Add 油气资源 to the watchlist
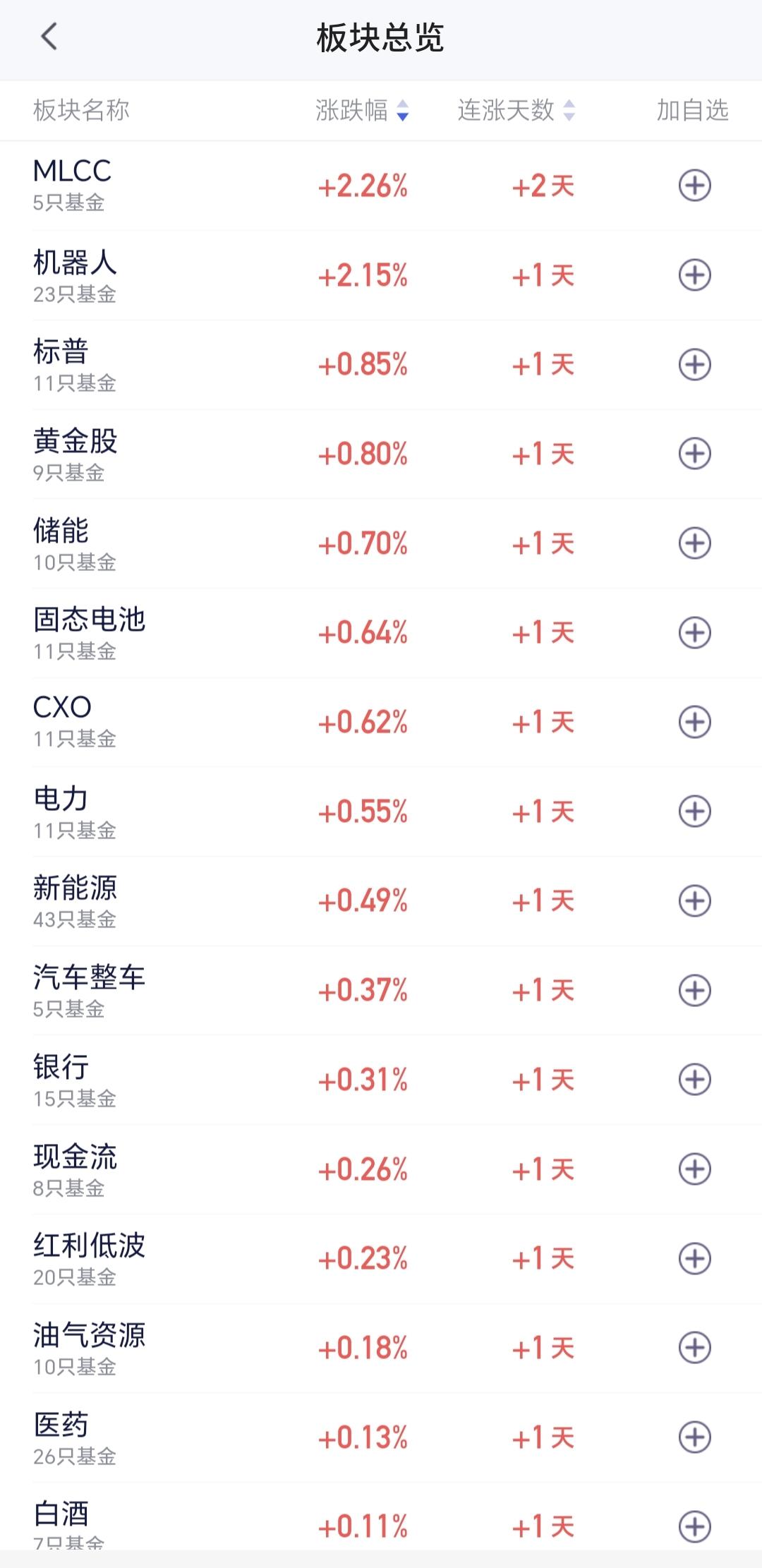The width and height of the screenshot is (762, 1568). click(694, 1348)
